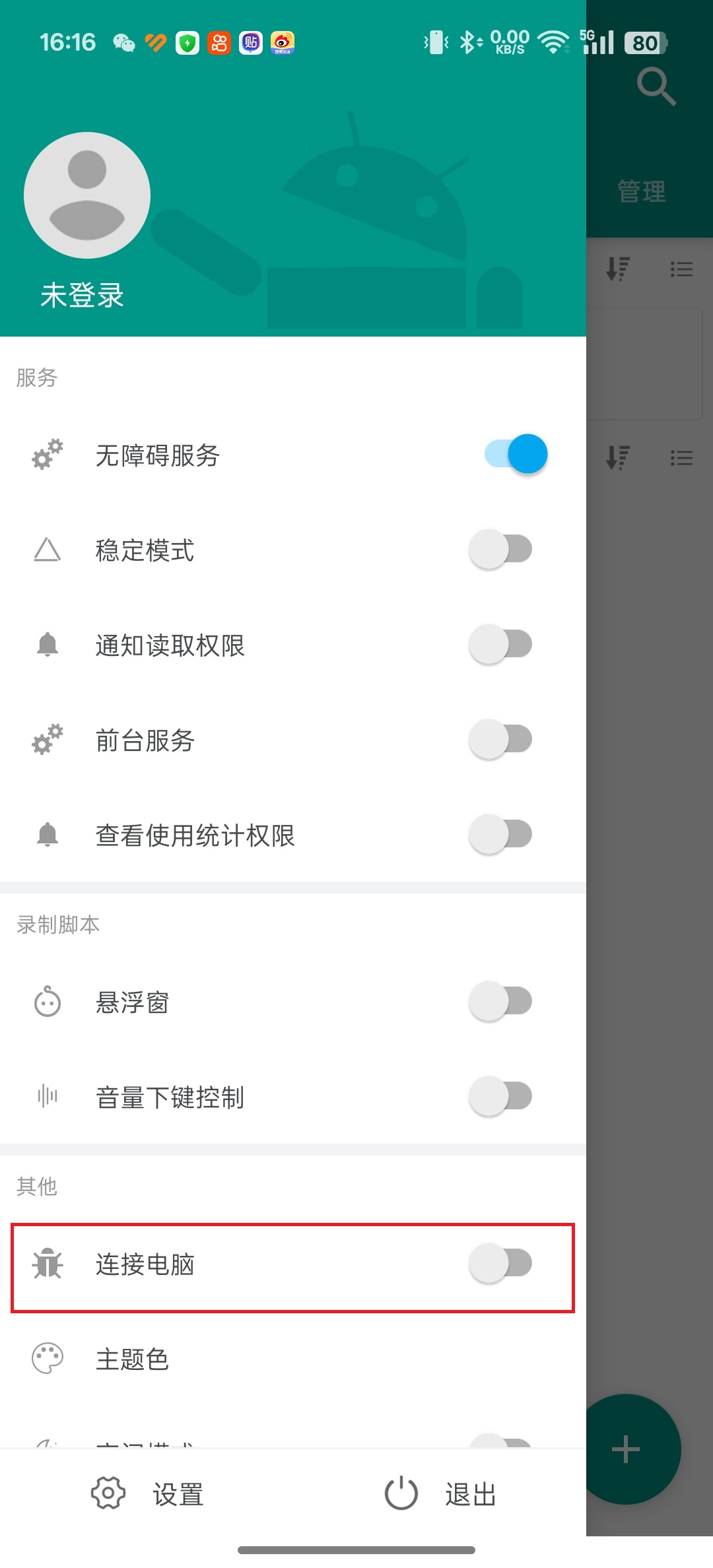Toggle 查看使用统计权限 on
The image size is (713, 1568).
(x=501, y=834)
